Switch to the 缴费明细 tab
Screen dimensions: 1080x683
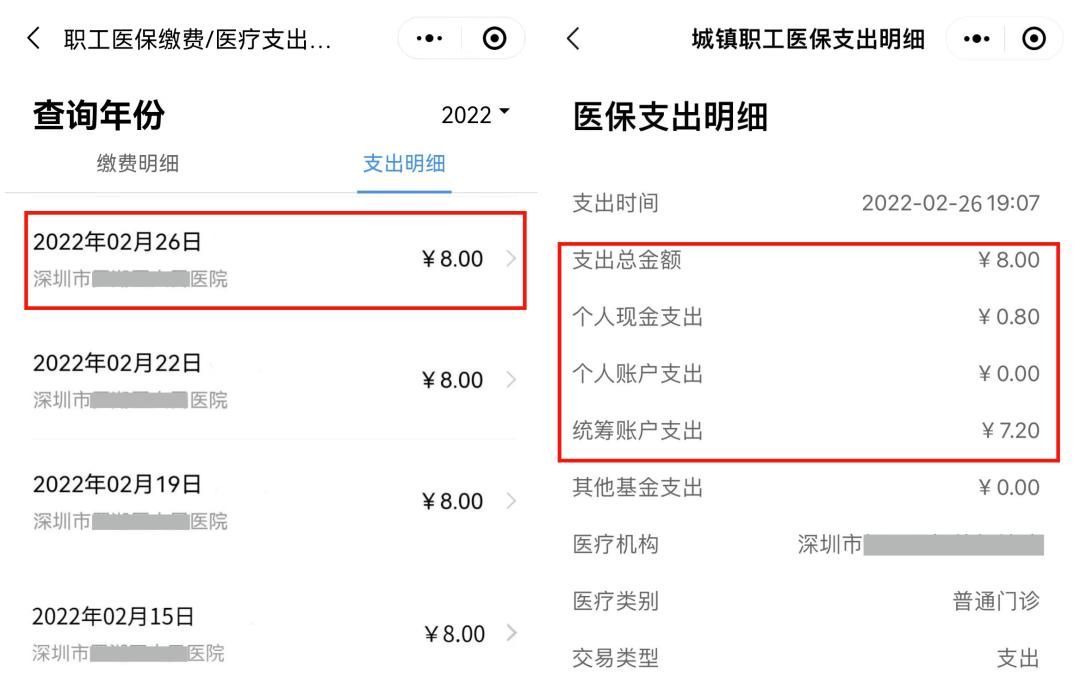coord(137,164)
